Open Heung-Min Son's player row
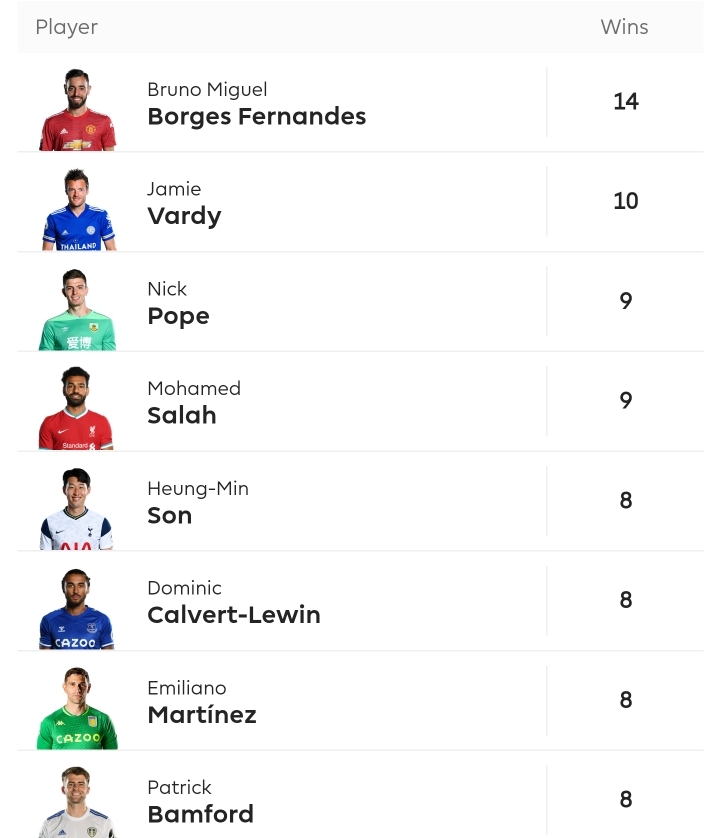 [197, 502]
